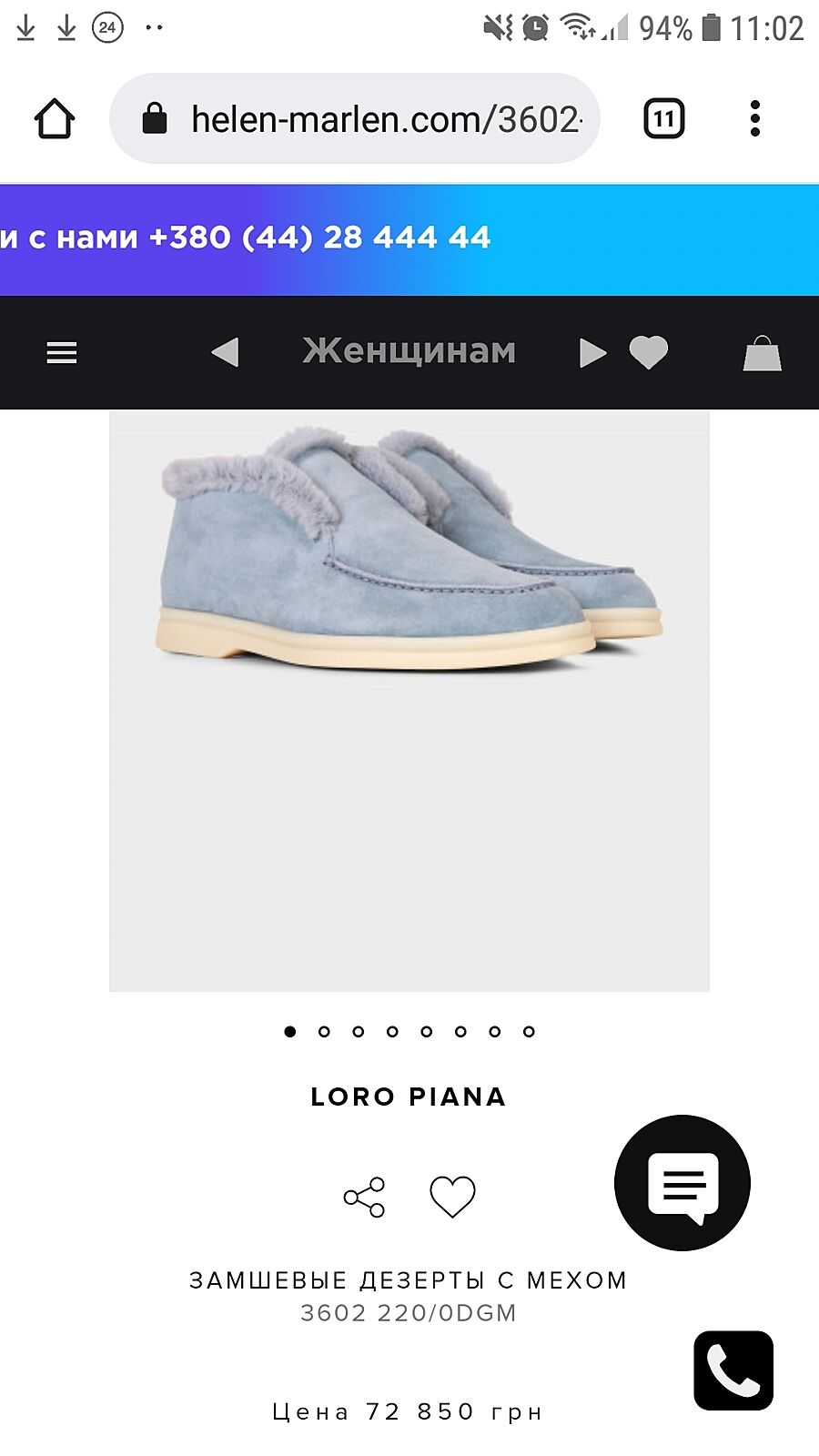Open the browser tab switcher
The image size is (819, 1456).
(663, 119)
